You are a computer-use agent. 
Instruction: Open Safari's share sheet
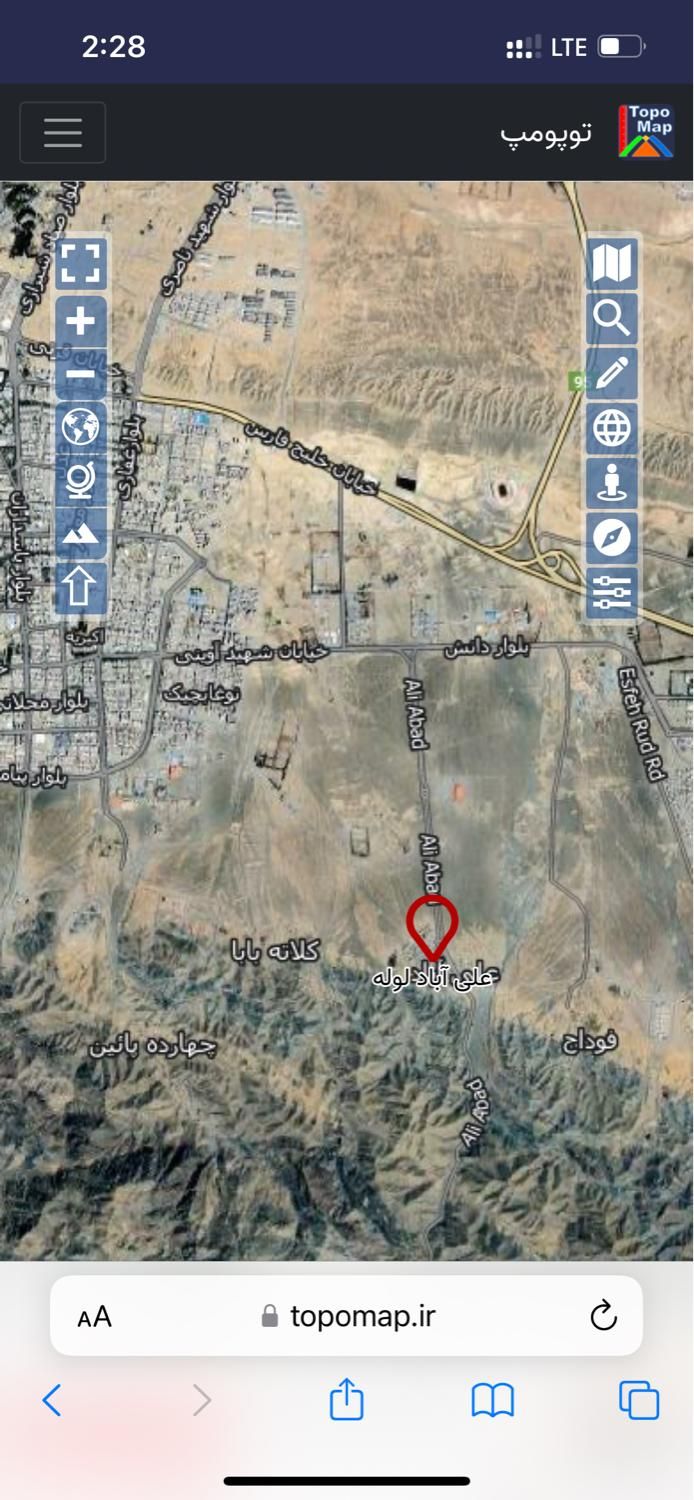tap(346, 1399)
